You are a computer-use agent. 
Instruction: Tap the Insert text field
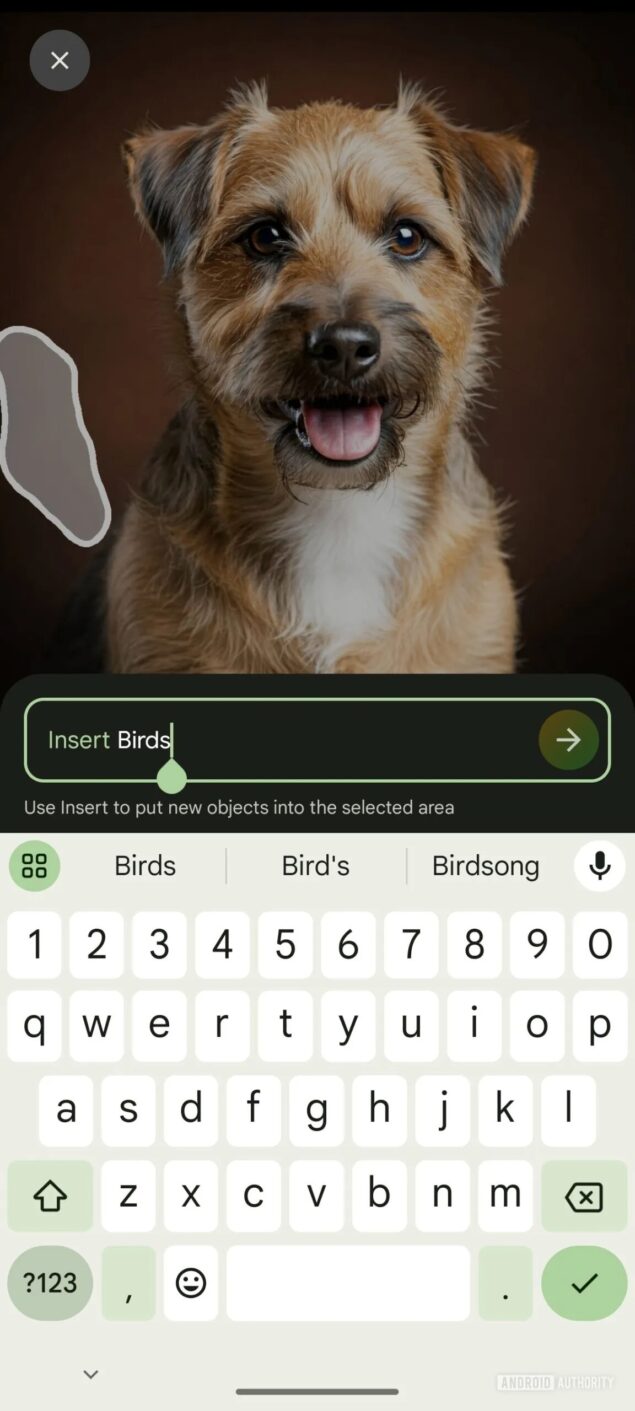pos(300,740)
